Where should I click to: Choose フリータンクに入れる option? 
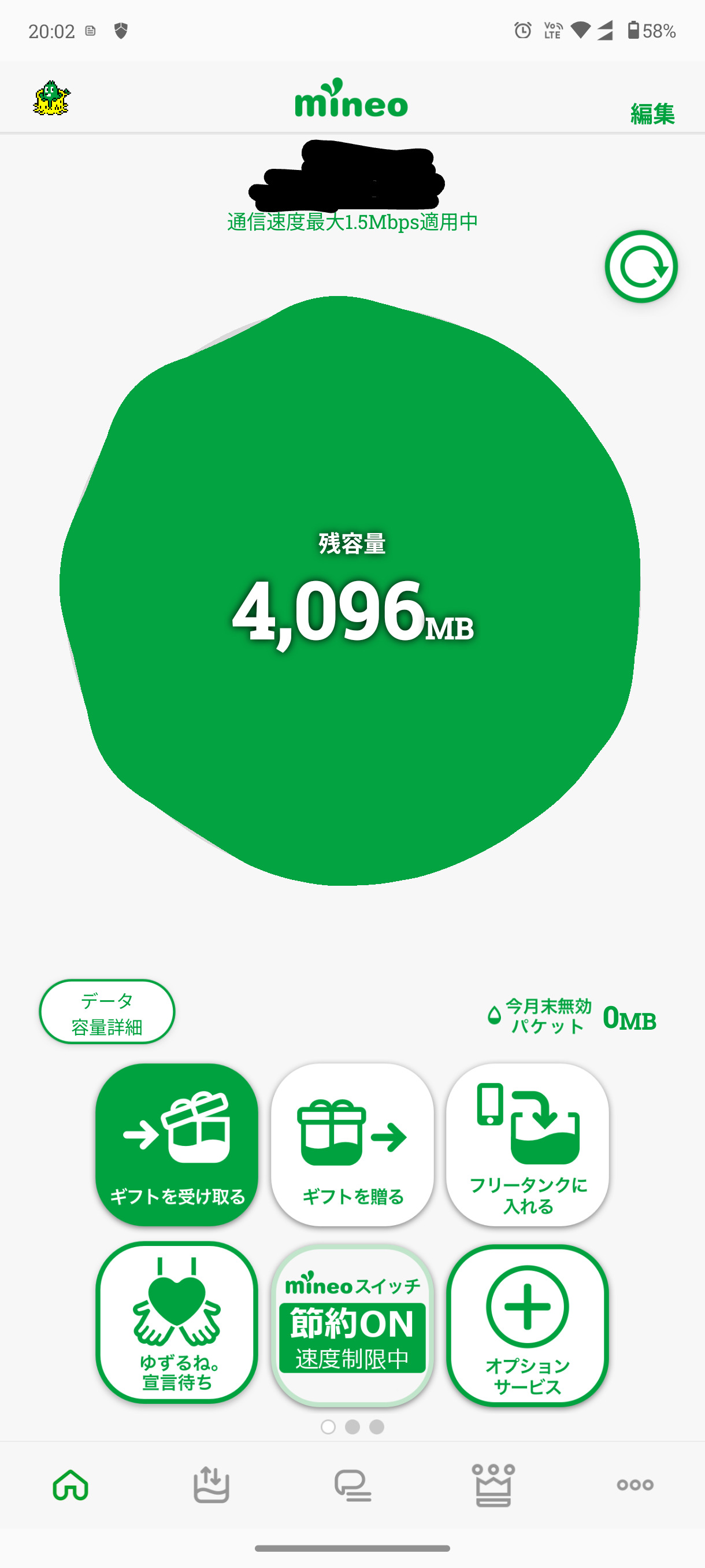point(528,1144)
